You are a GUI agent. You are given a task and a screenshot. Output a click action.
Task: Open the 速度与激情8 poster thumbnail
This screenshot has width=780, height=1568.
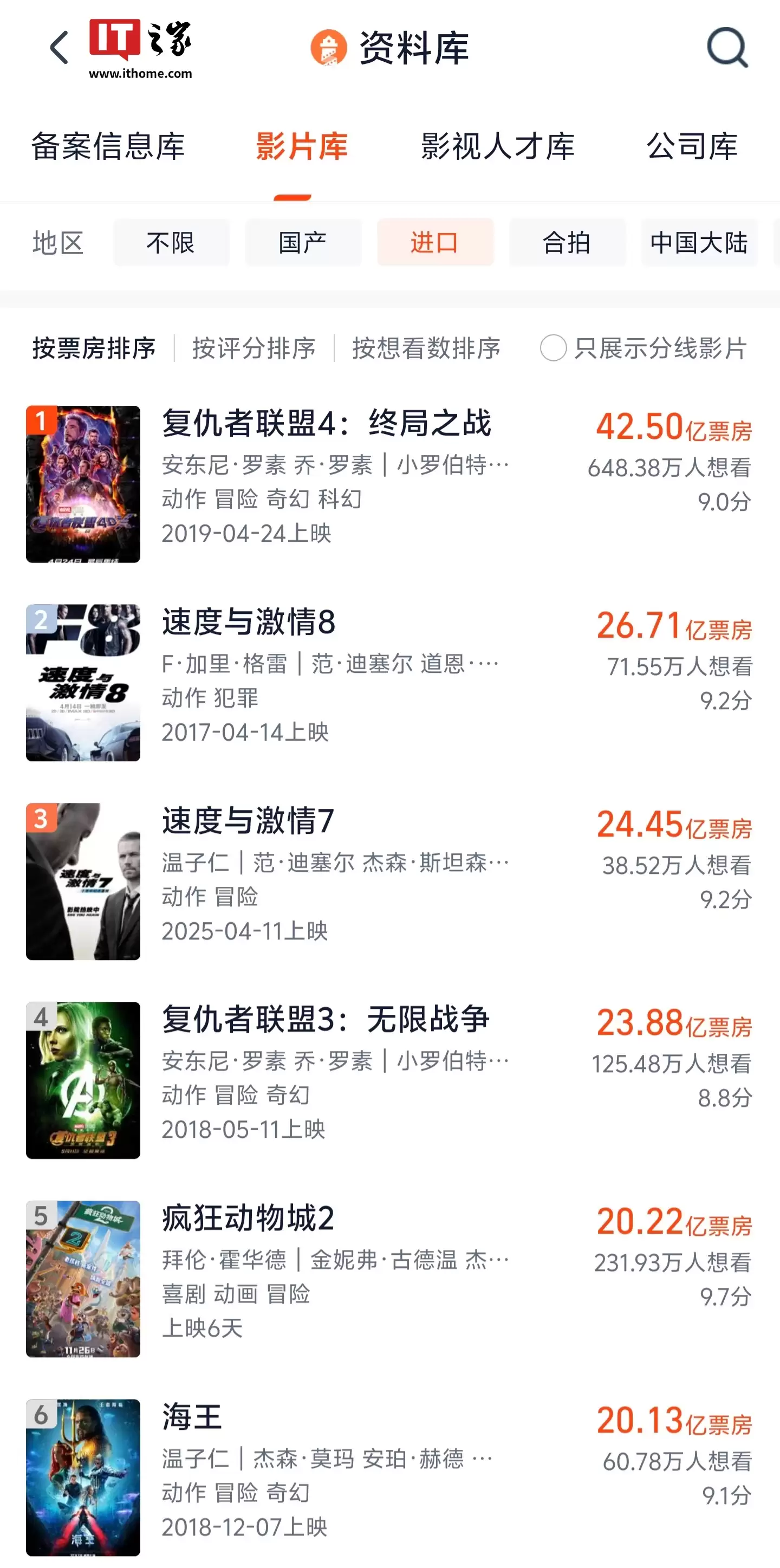[83, 684]
